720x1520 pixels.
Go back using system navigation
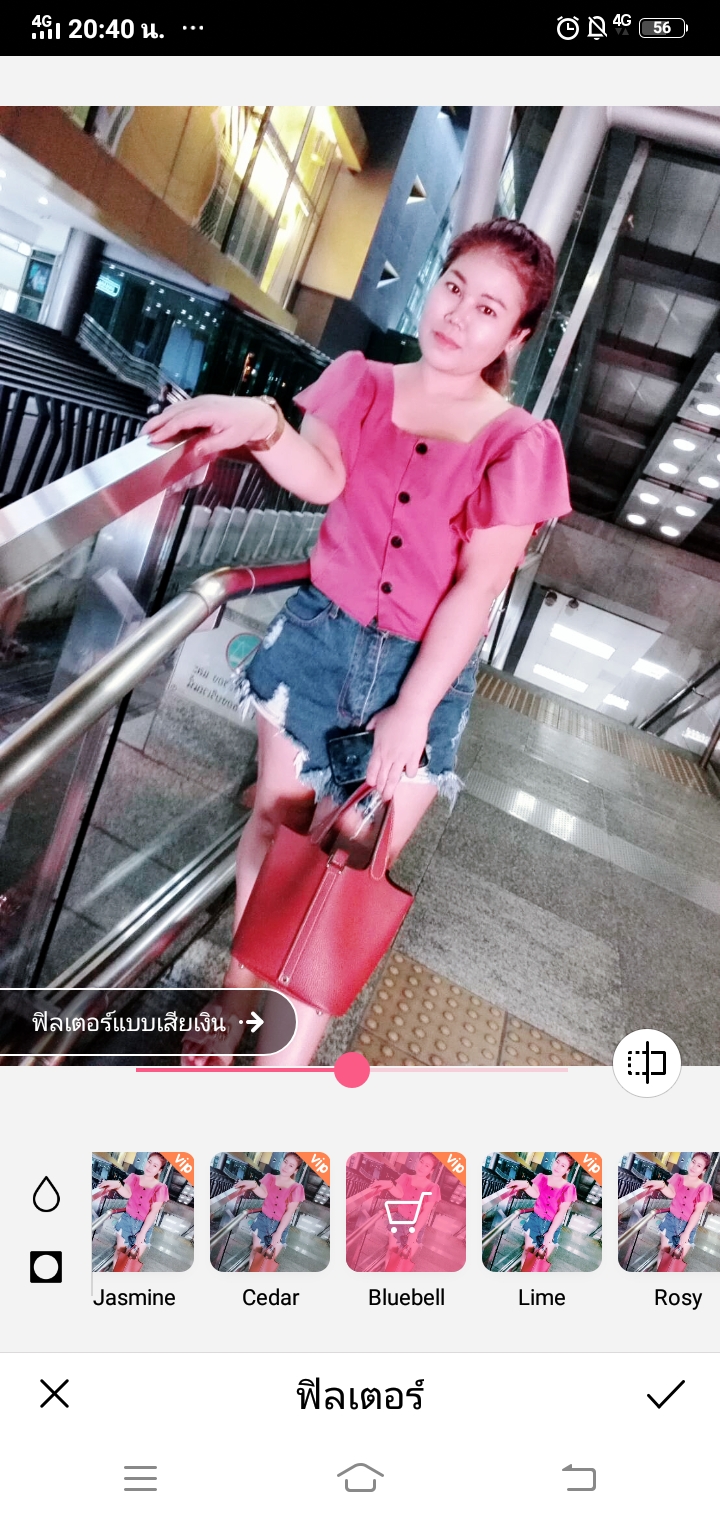579,1477
